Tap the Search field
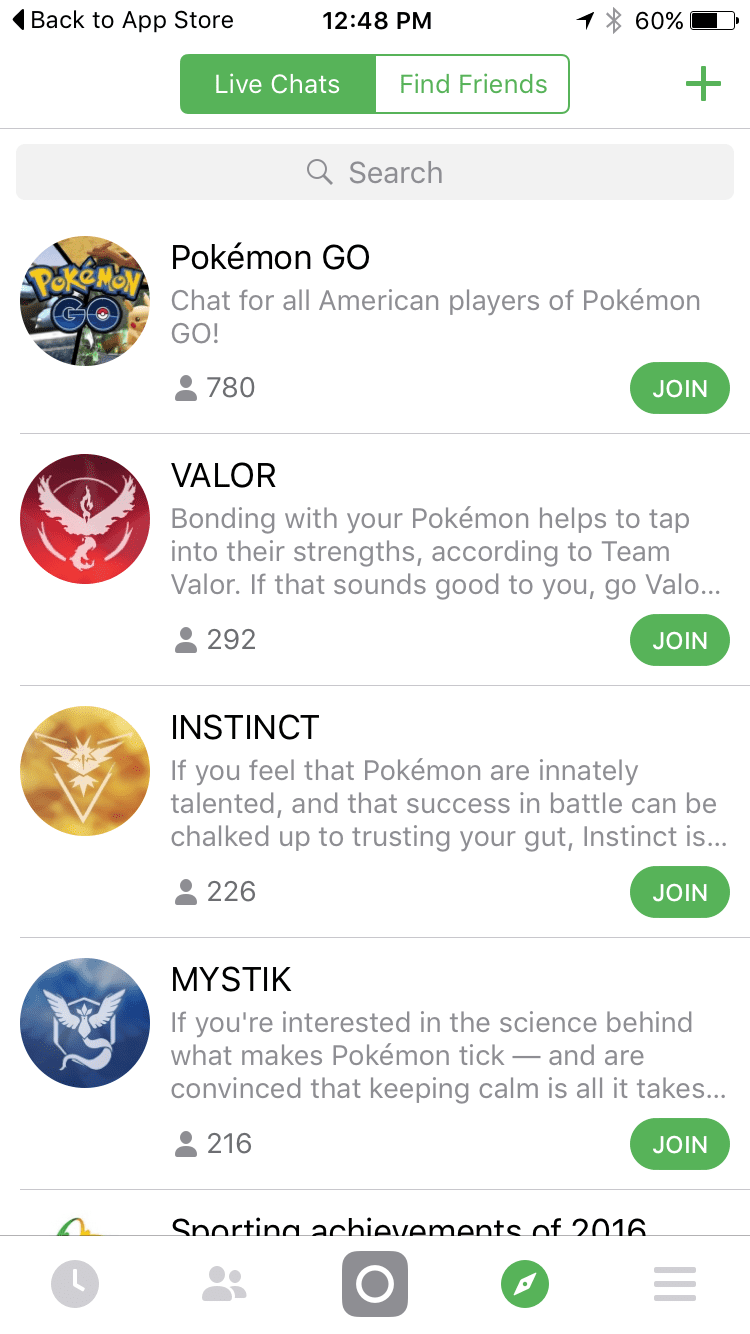The height and width of the screenshot is (1334, 750). (375, 172)
